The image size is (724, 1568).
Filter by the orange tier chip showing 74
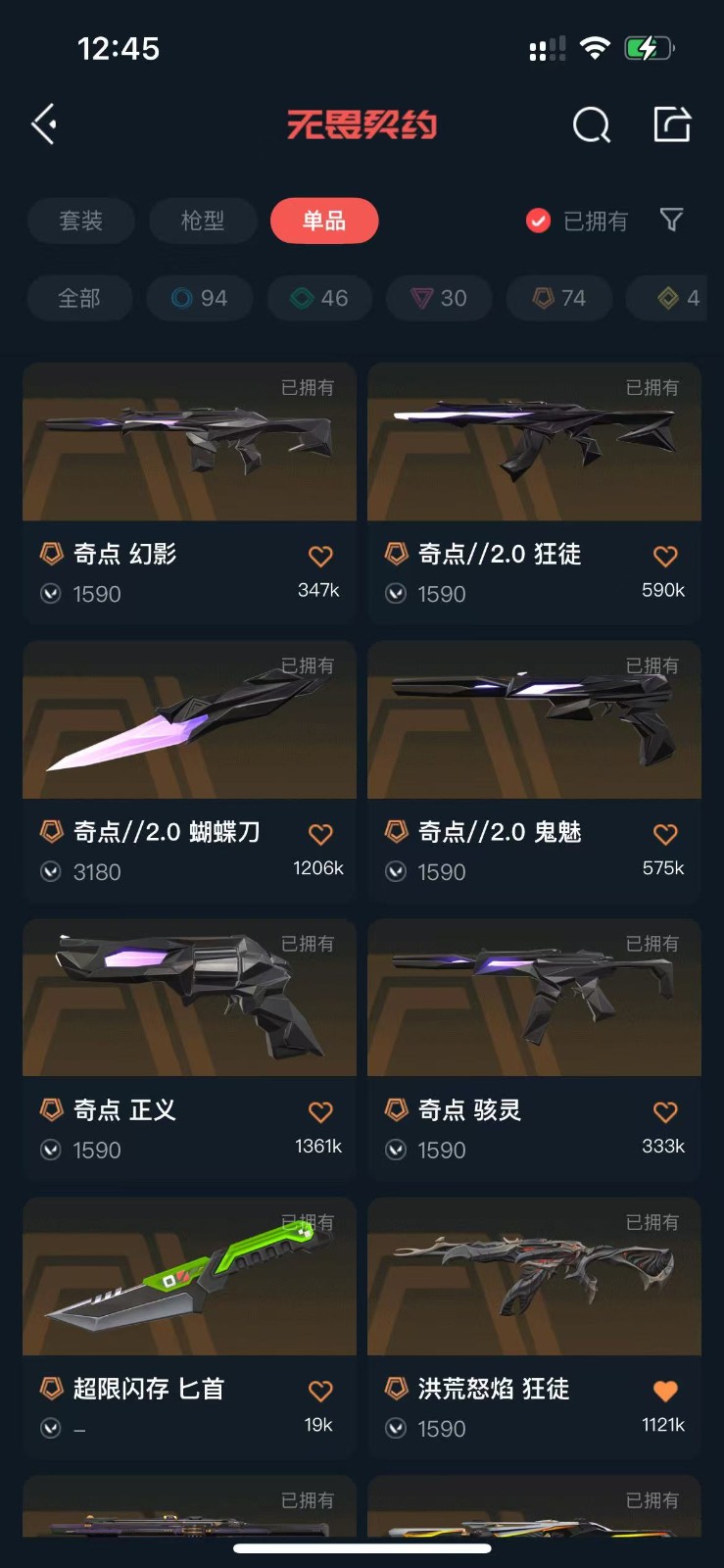tap(559, 298)
